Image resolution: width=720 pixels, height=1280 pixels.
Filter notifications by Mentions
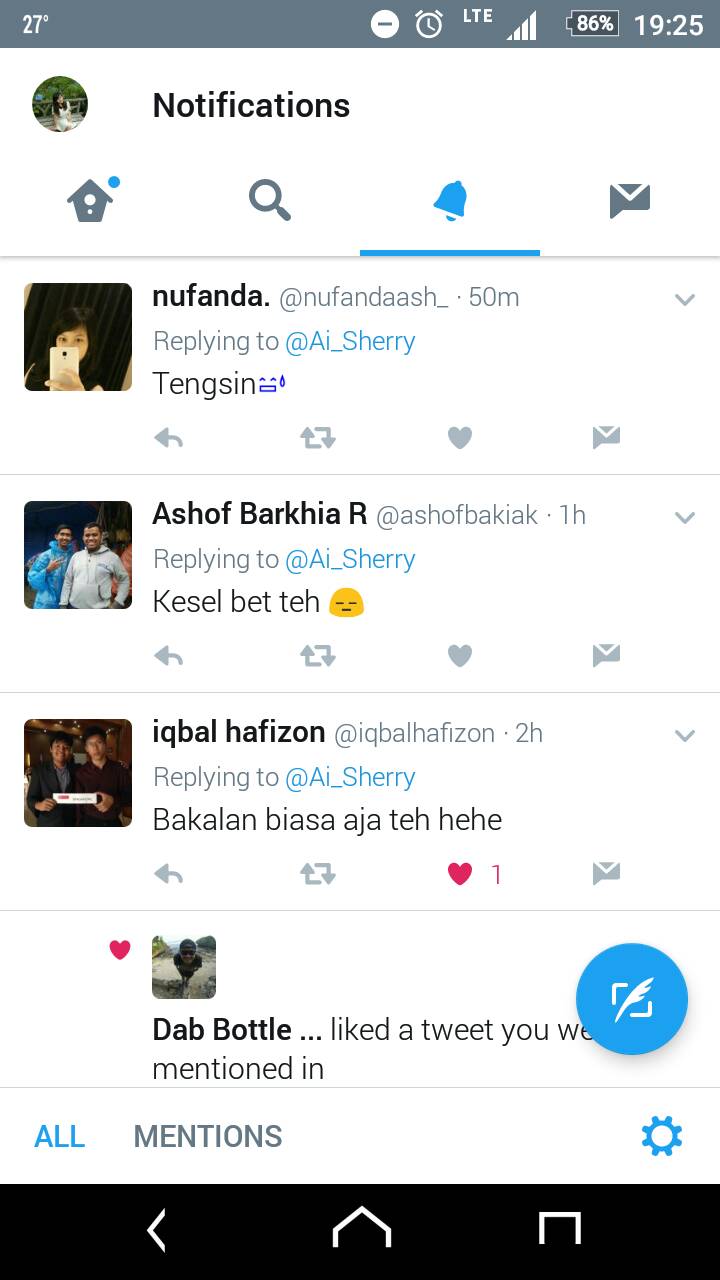tap(208, 1136)
